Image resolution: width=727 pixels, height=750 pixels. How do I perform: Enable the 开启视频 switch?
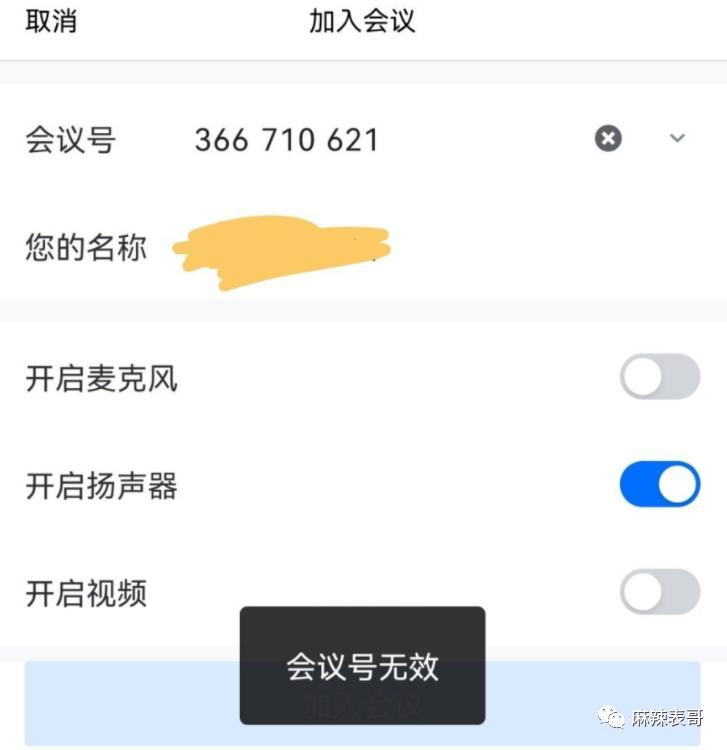coord(659,592)
